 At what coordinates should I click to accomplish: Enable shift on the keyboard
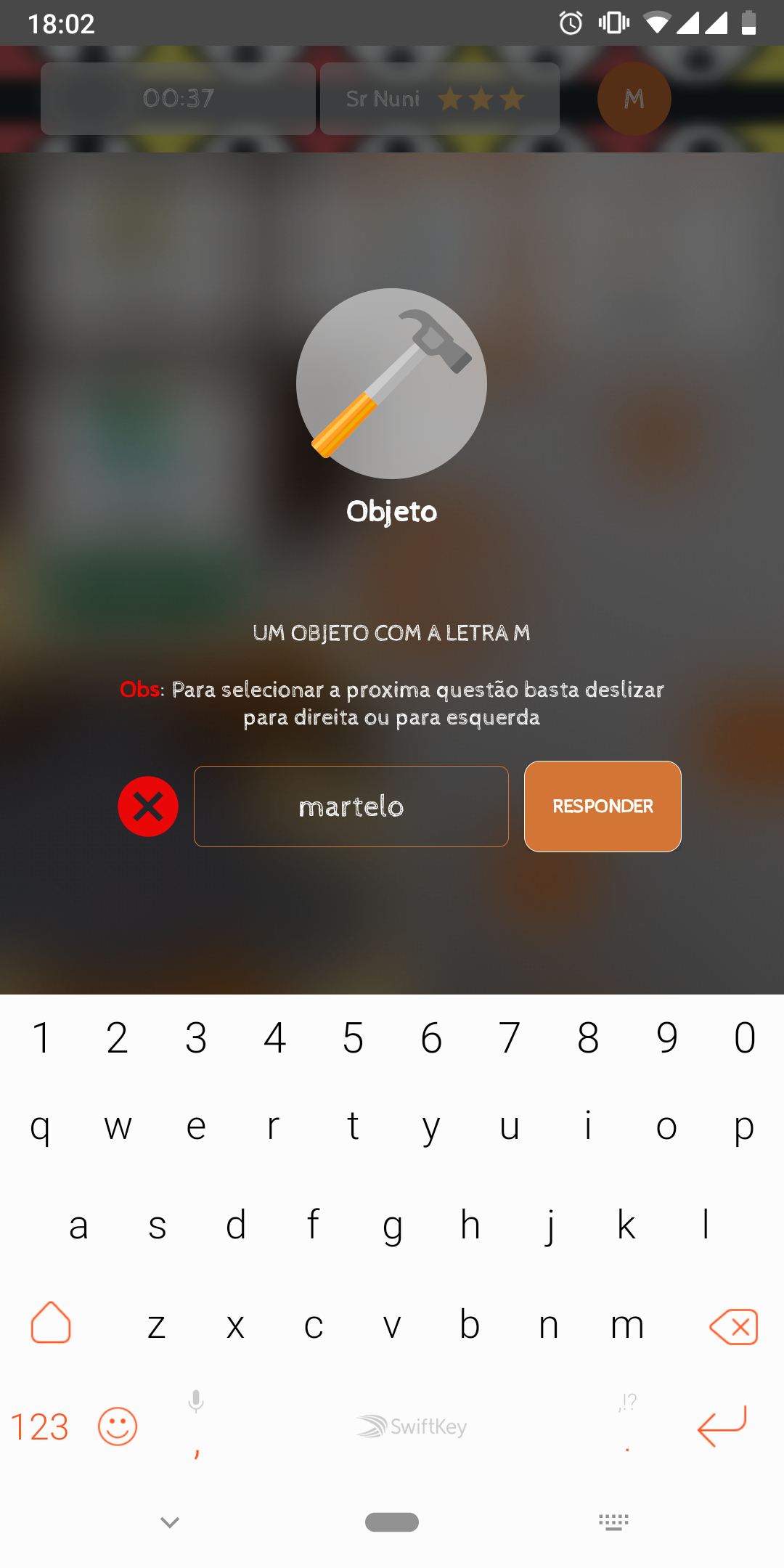51,1323
